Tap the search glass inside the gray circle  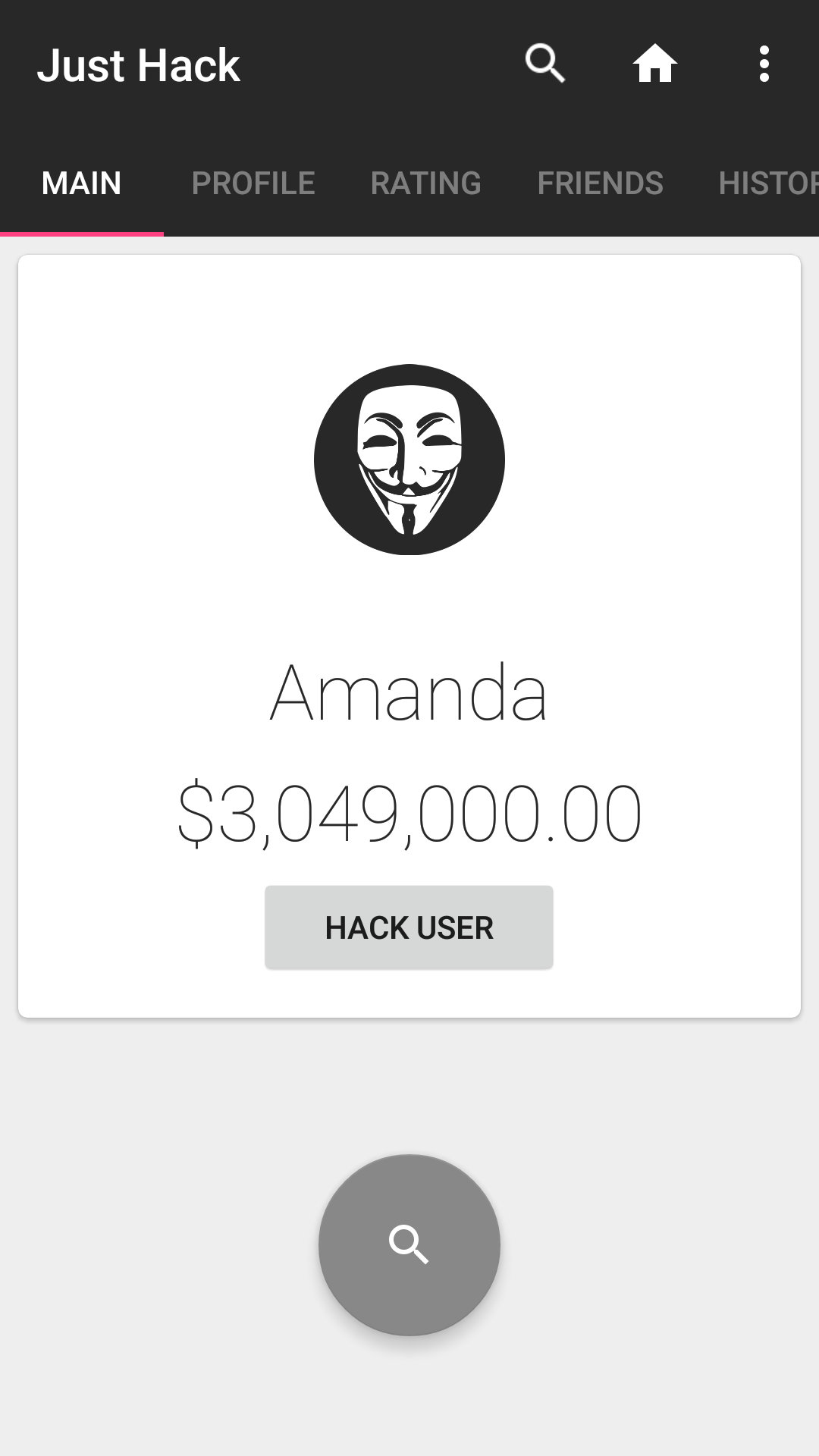409,1244
